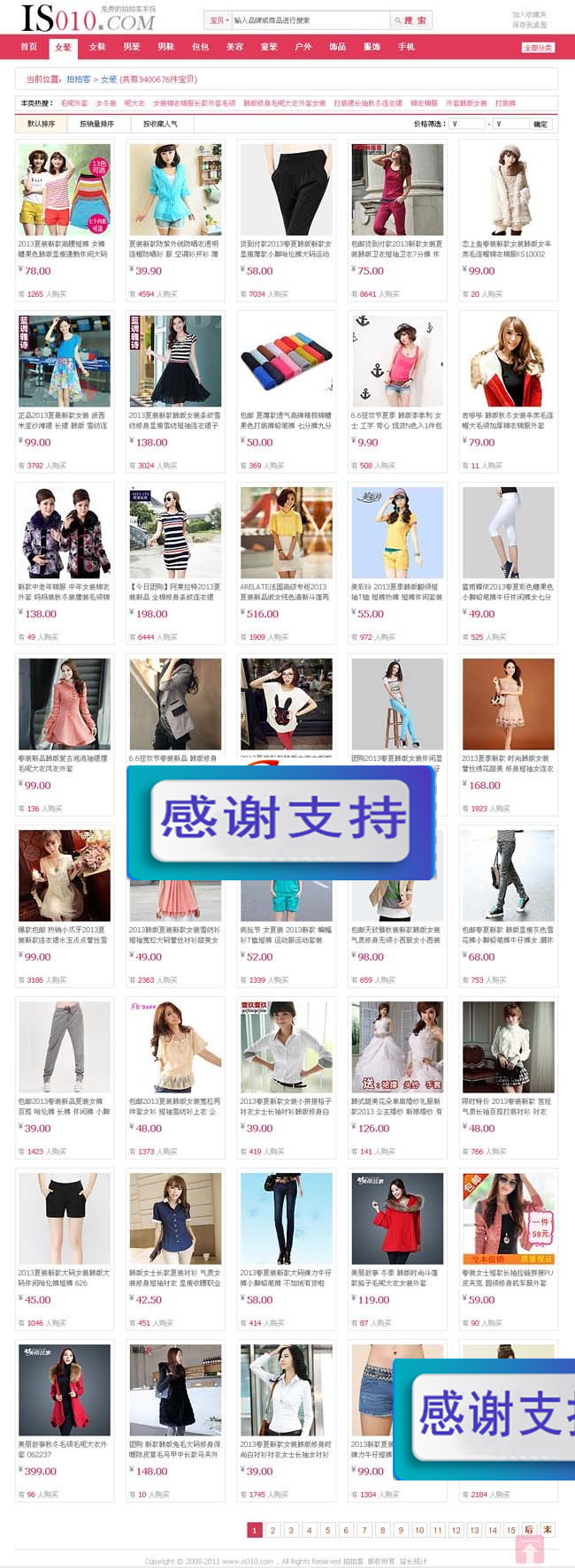Sort products by 按收藏人气

(160, 124)
